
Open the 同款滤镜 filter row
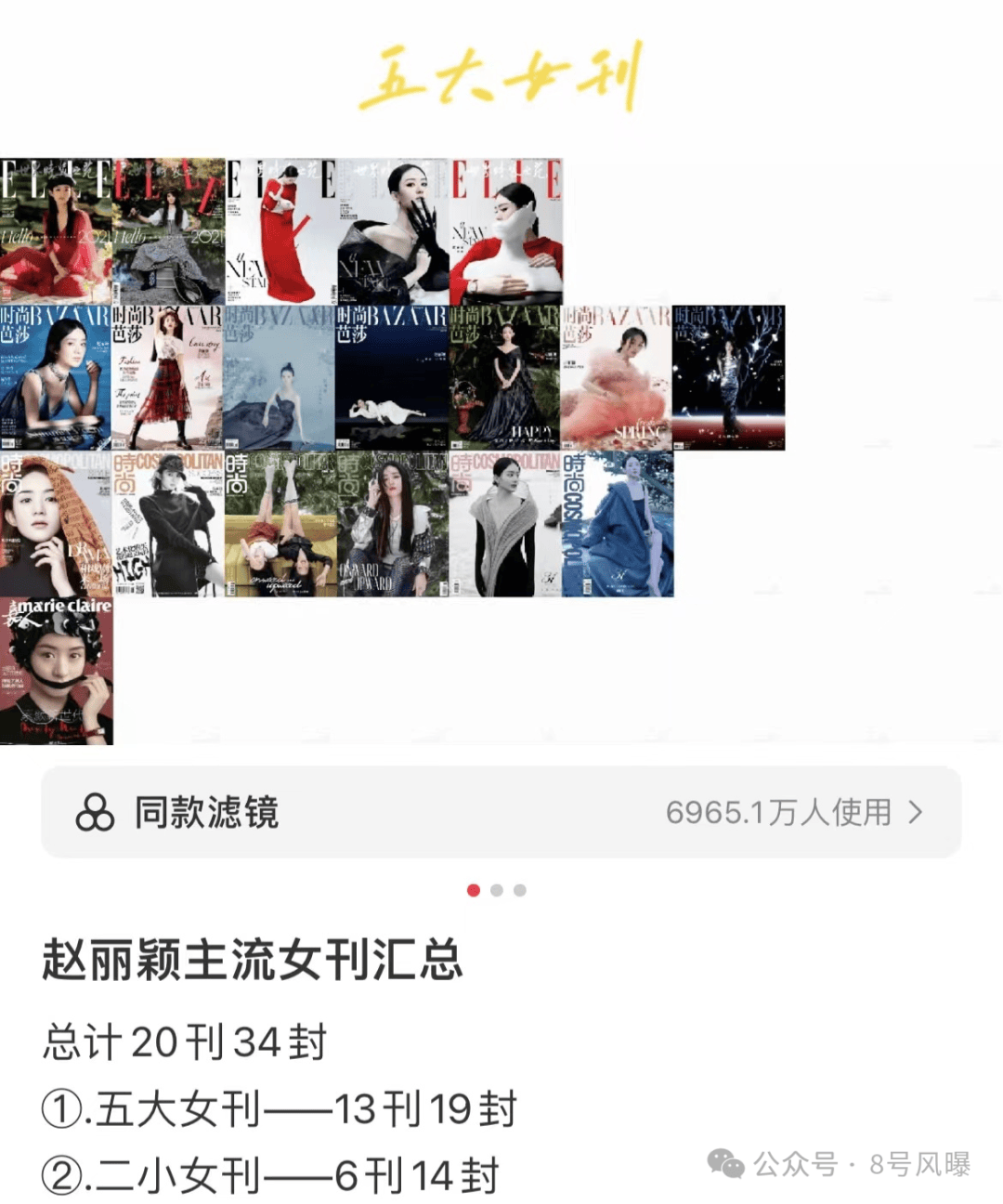click(501, 812)
